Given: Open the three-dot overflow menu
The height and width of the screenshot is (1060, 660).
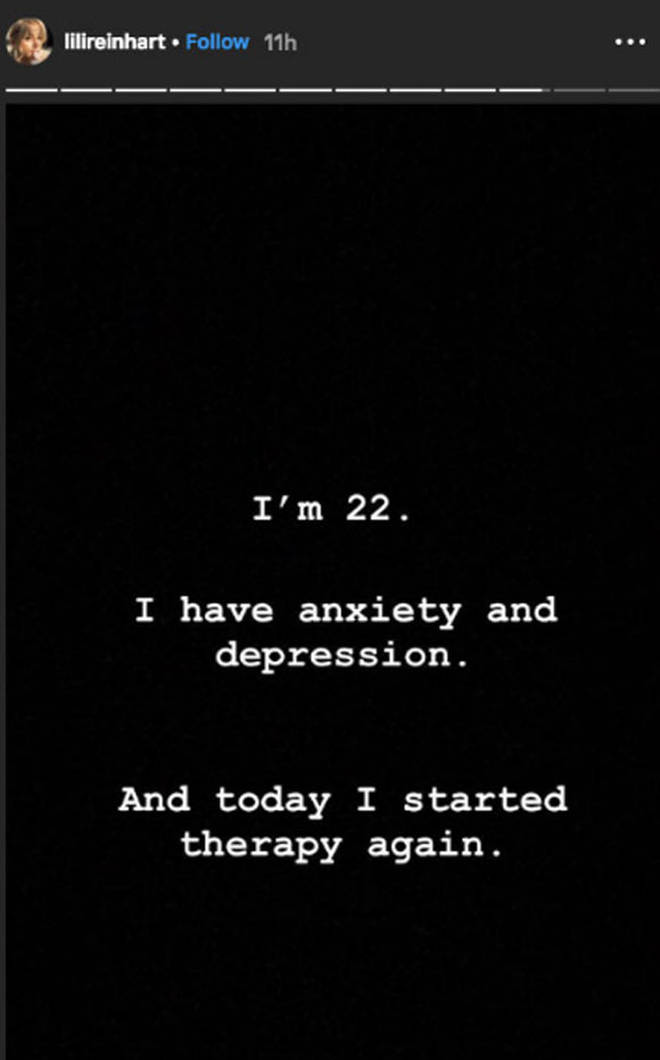Looking at the screenshot, I should click(630, 43).
